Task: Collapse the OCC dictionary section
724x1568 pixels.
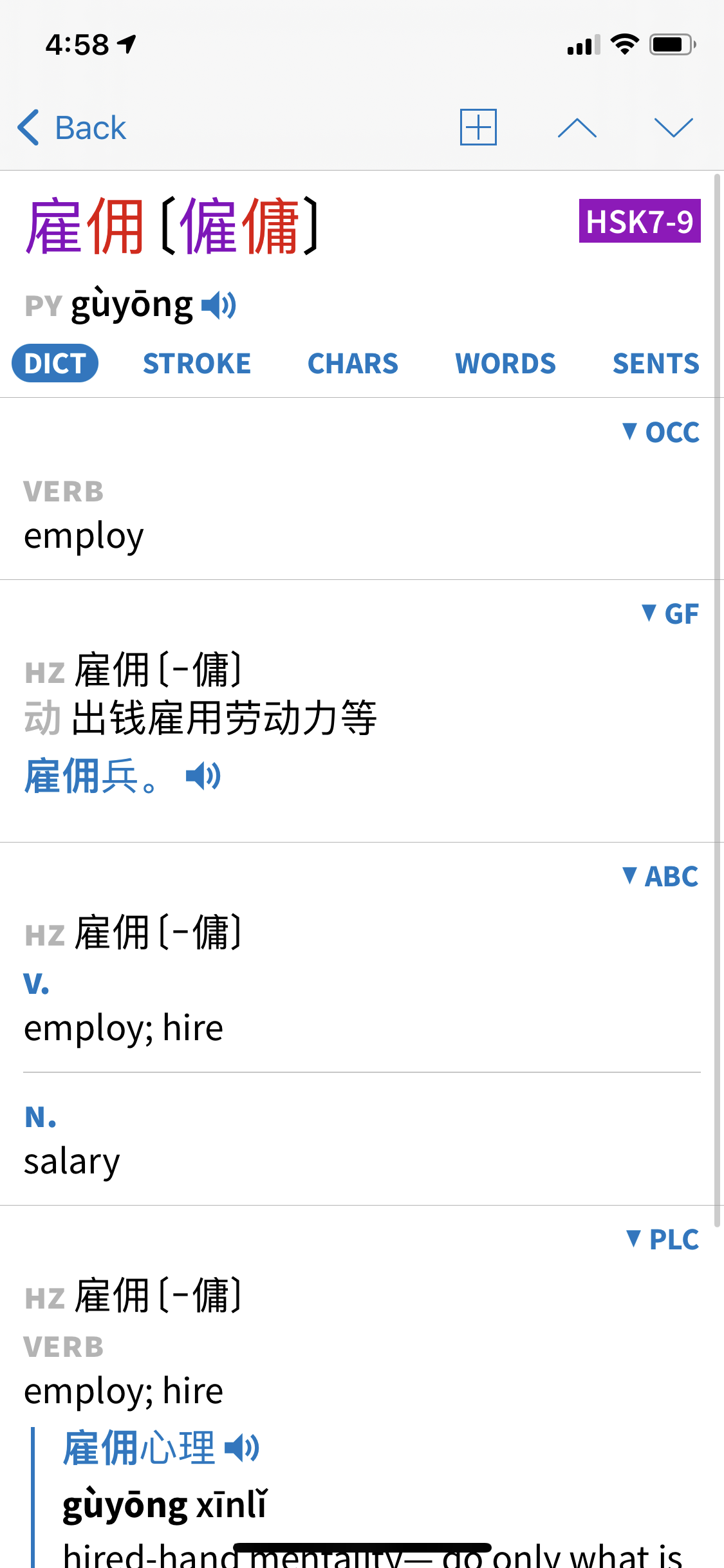Action: pyautogui.click(x=661, y=432)
